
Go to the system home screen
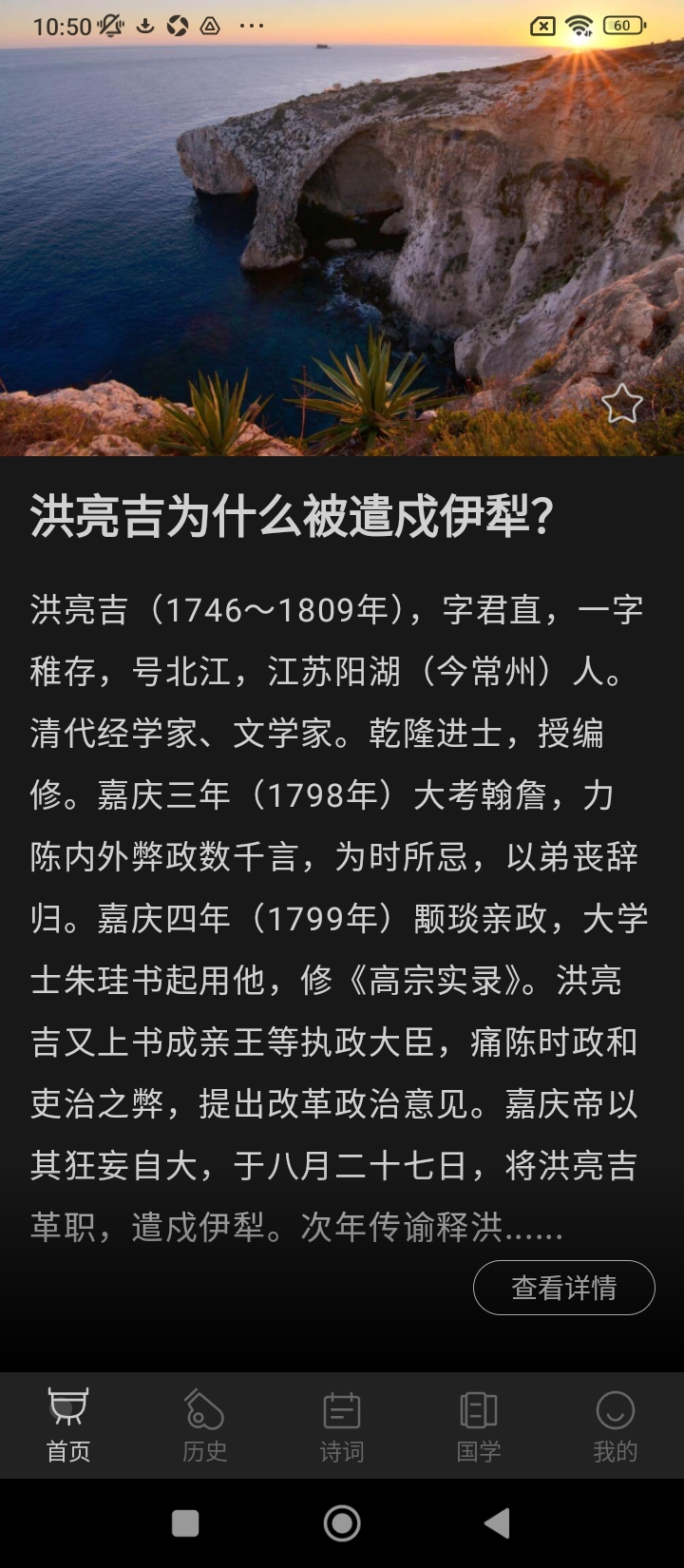pos(342,1523)
